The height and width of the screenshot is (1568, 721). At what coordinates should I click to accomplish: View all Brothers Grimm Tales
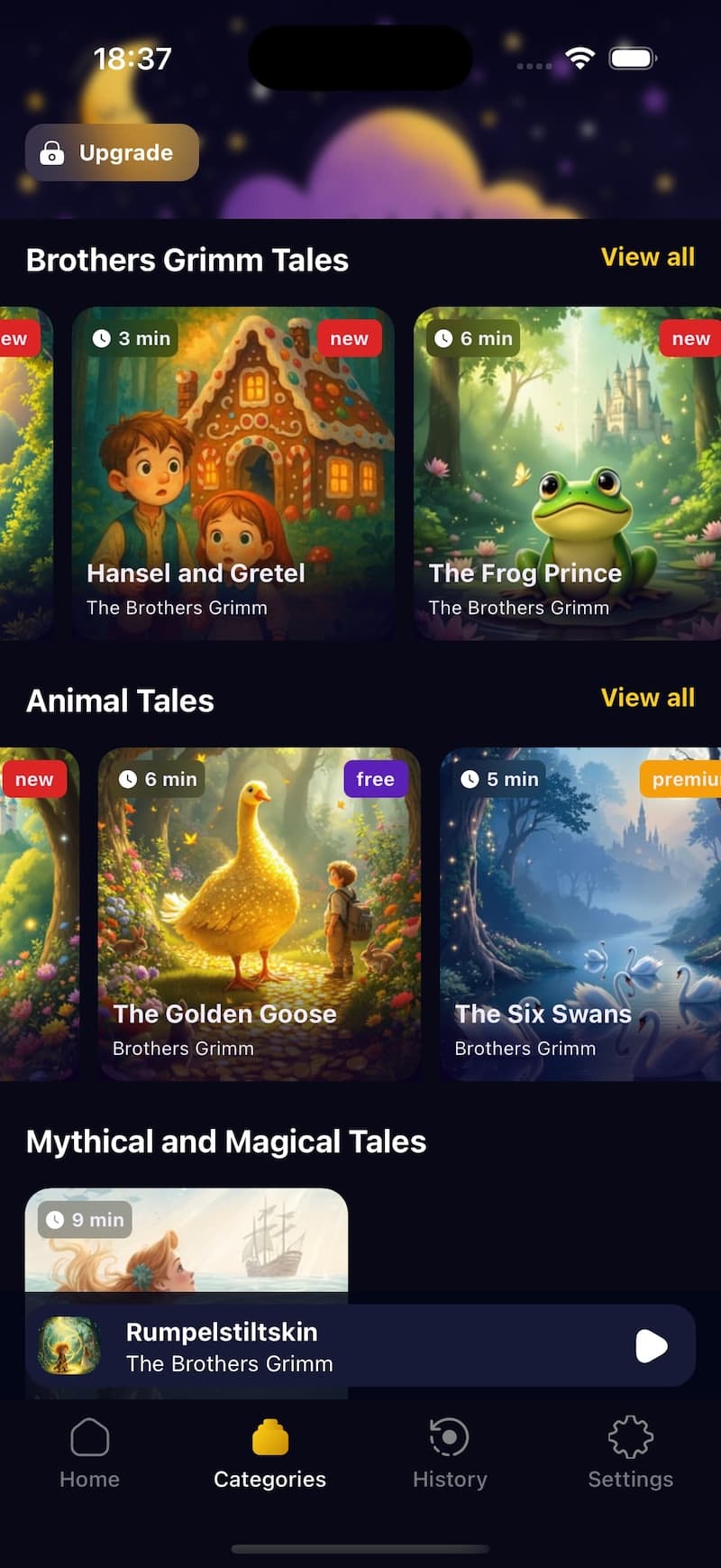coord(647,258)
